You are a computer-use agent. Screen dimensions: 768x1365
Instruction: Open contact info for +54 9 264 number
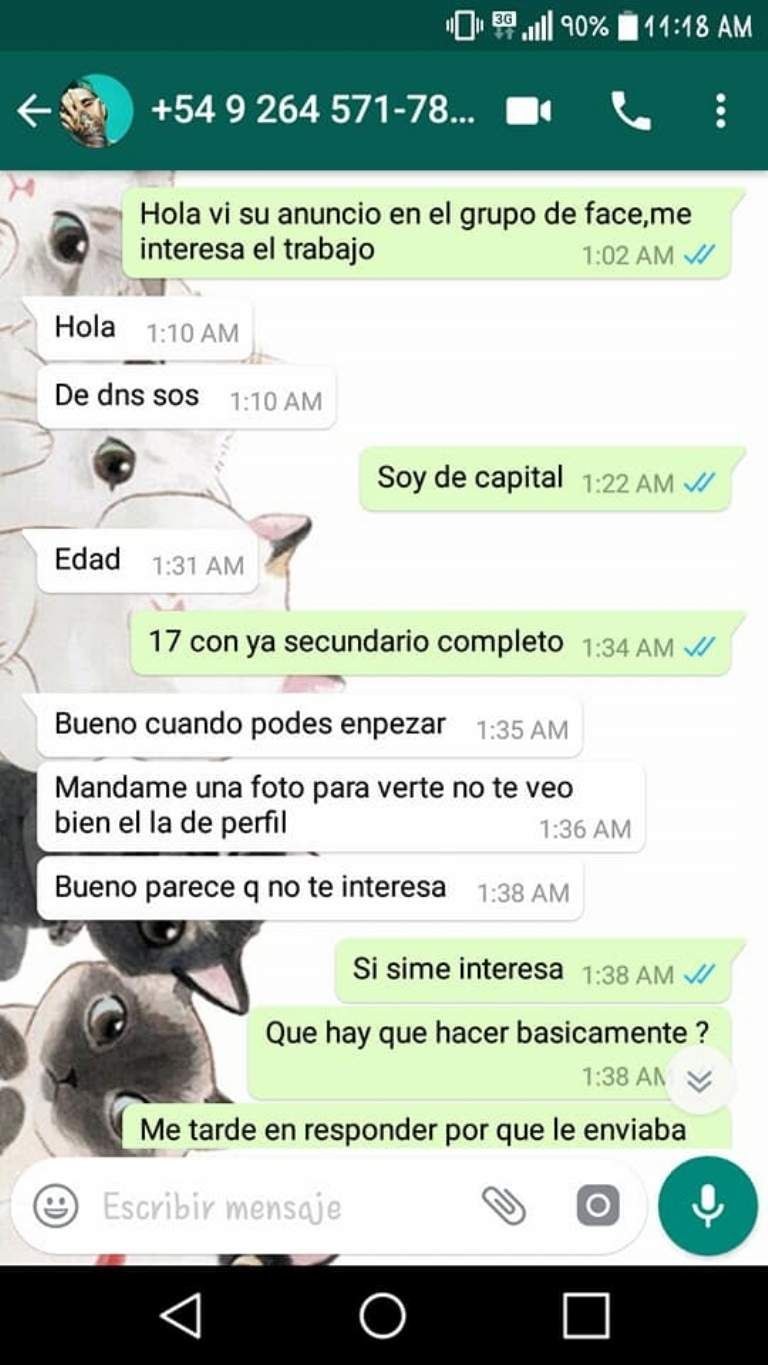click(x=314, y=111)
